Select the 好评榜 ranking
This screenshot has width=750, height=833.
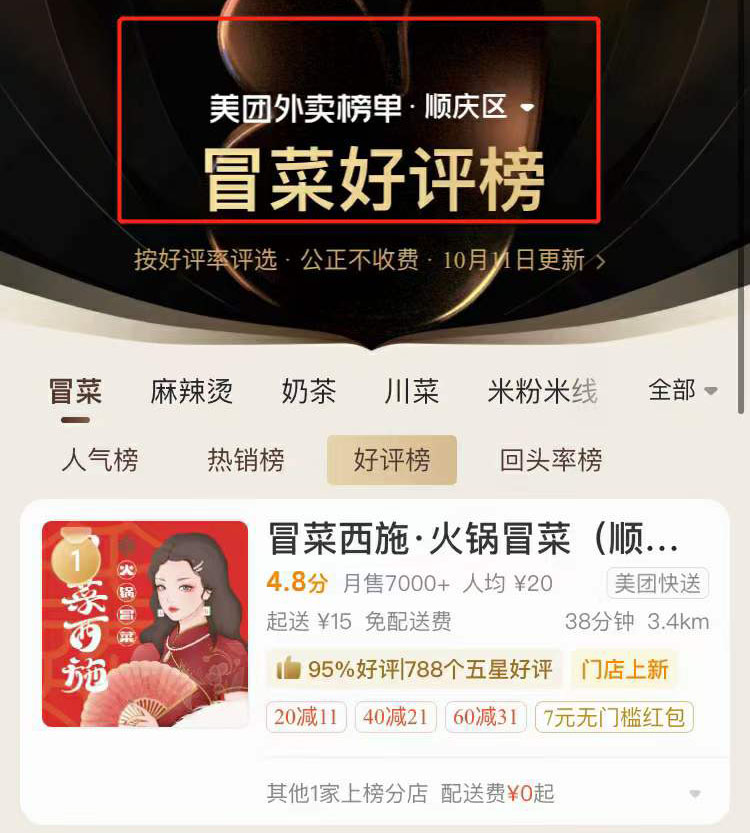click(391, 460)
